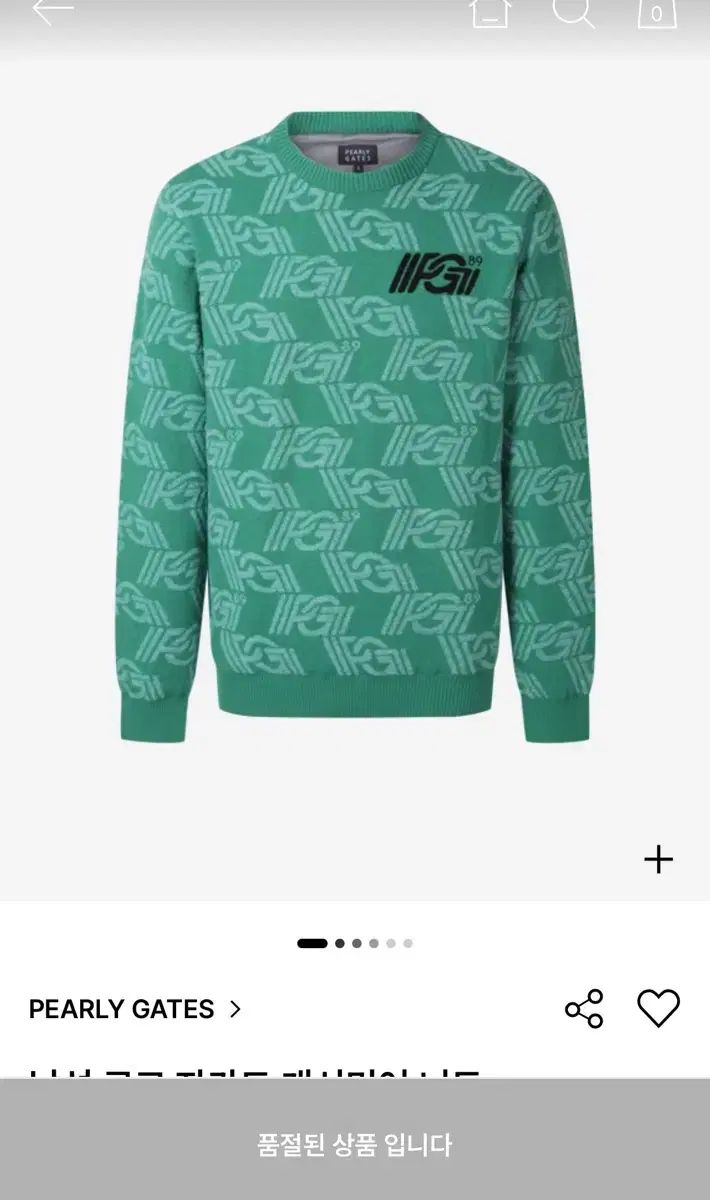Open the PEARLY GATES brand link
The image size is (710, 1200).
[135, 1009]
